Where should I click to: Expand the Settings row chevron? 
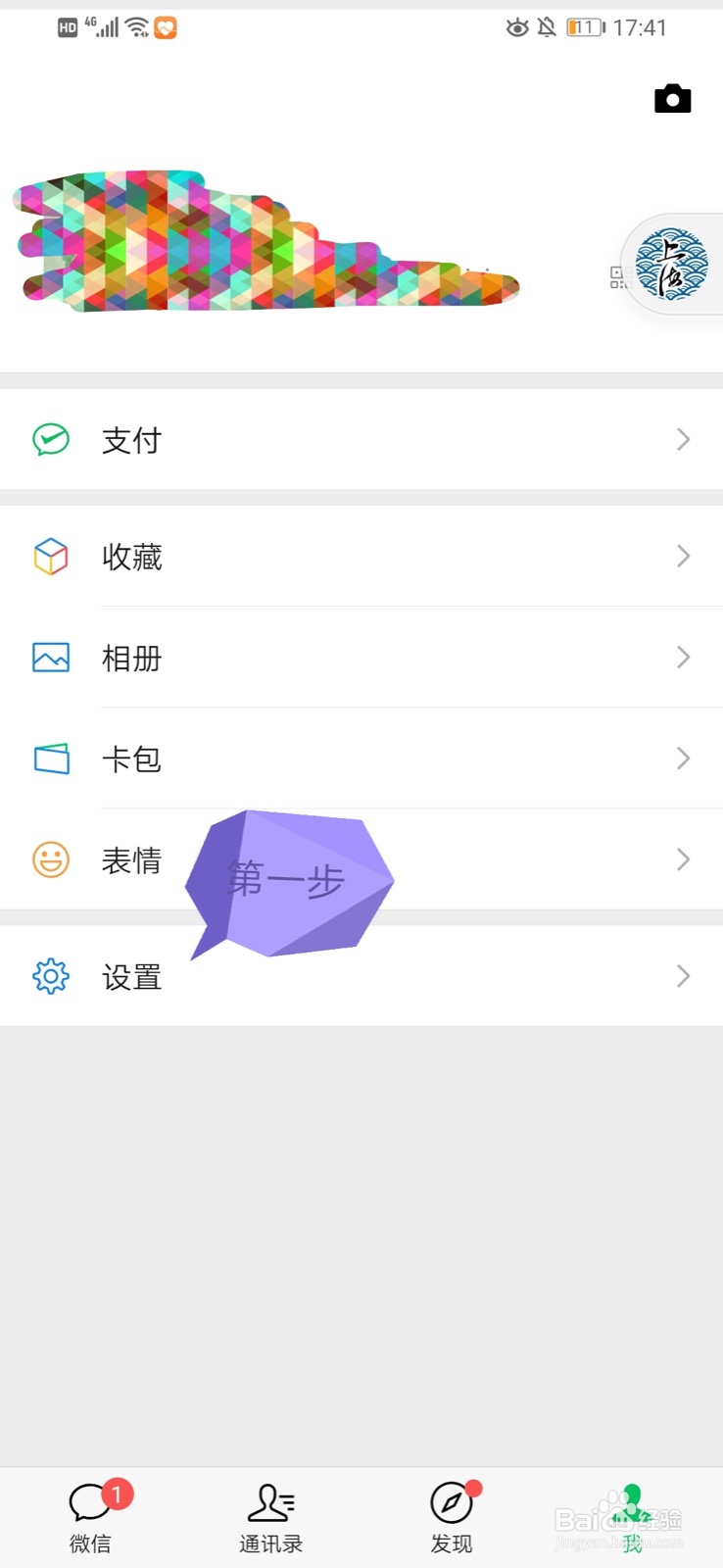[x=683, y=975]
